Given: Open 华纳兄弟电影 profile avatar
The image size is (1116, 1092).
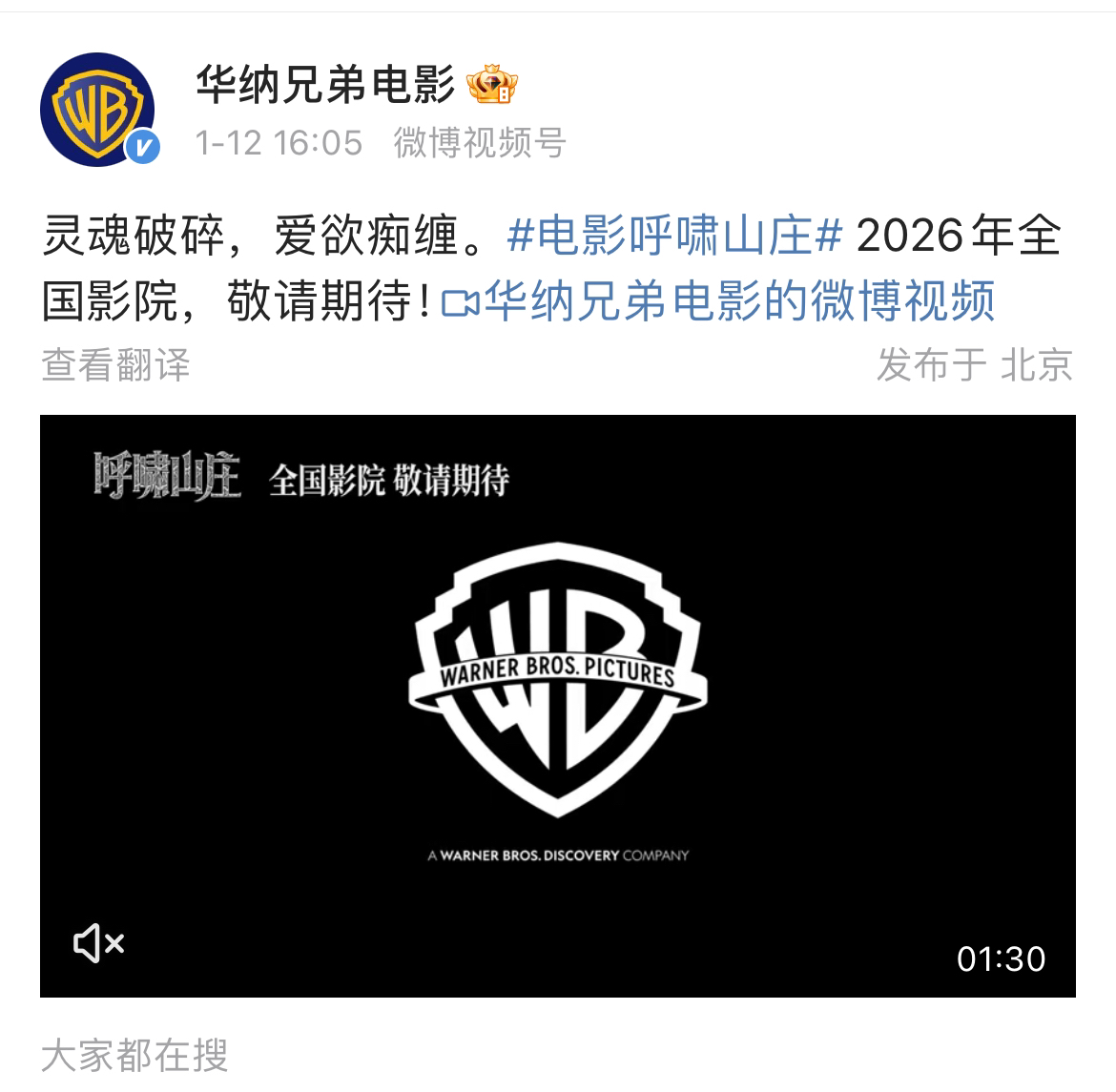Looking at the screenshot, I should (x=97, y=110).
